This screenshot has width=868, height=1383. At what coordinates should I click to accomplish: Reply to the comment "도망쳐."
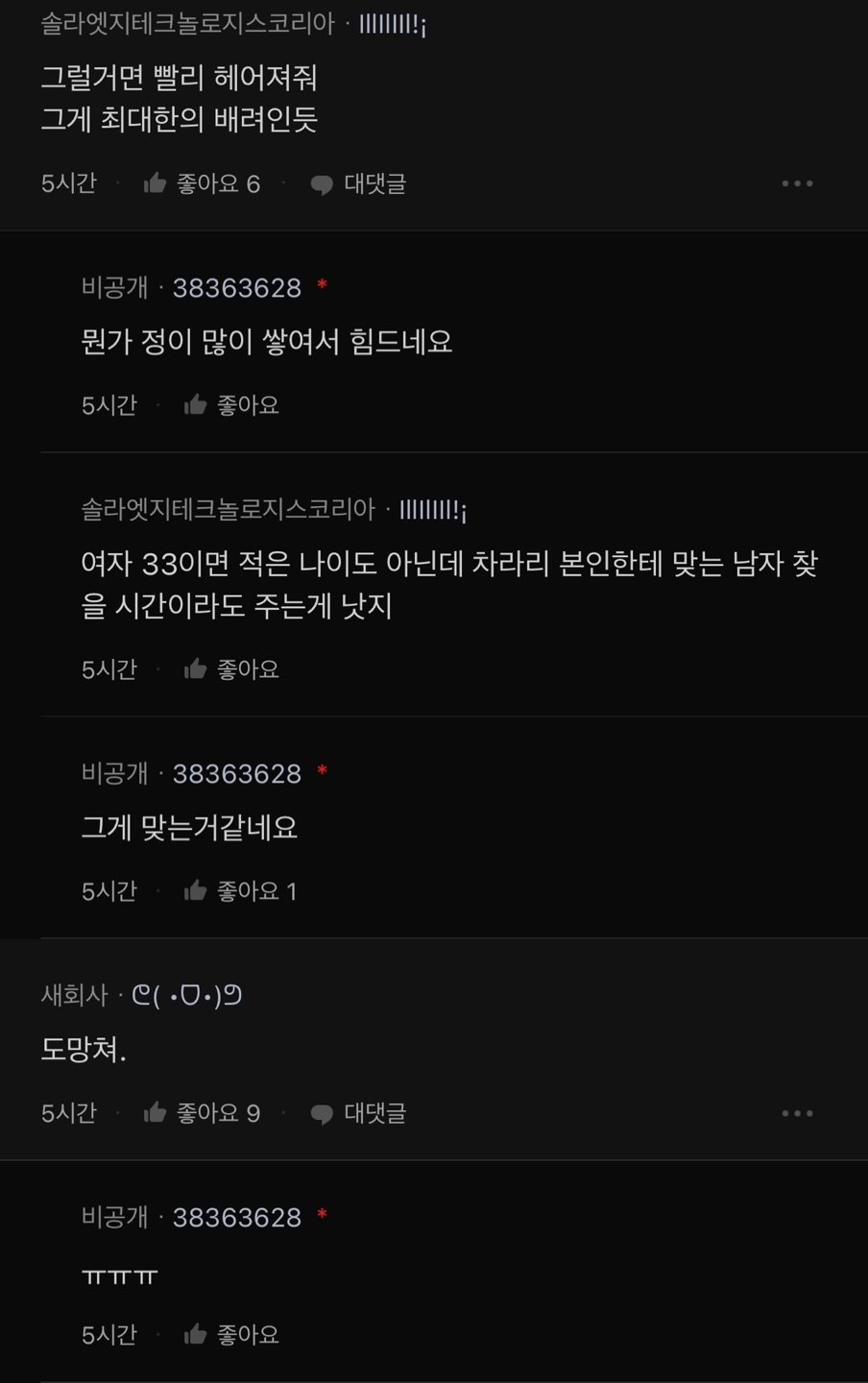[x=359, y=1113]
